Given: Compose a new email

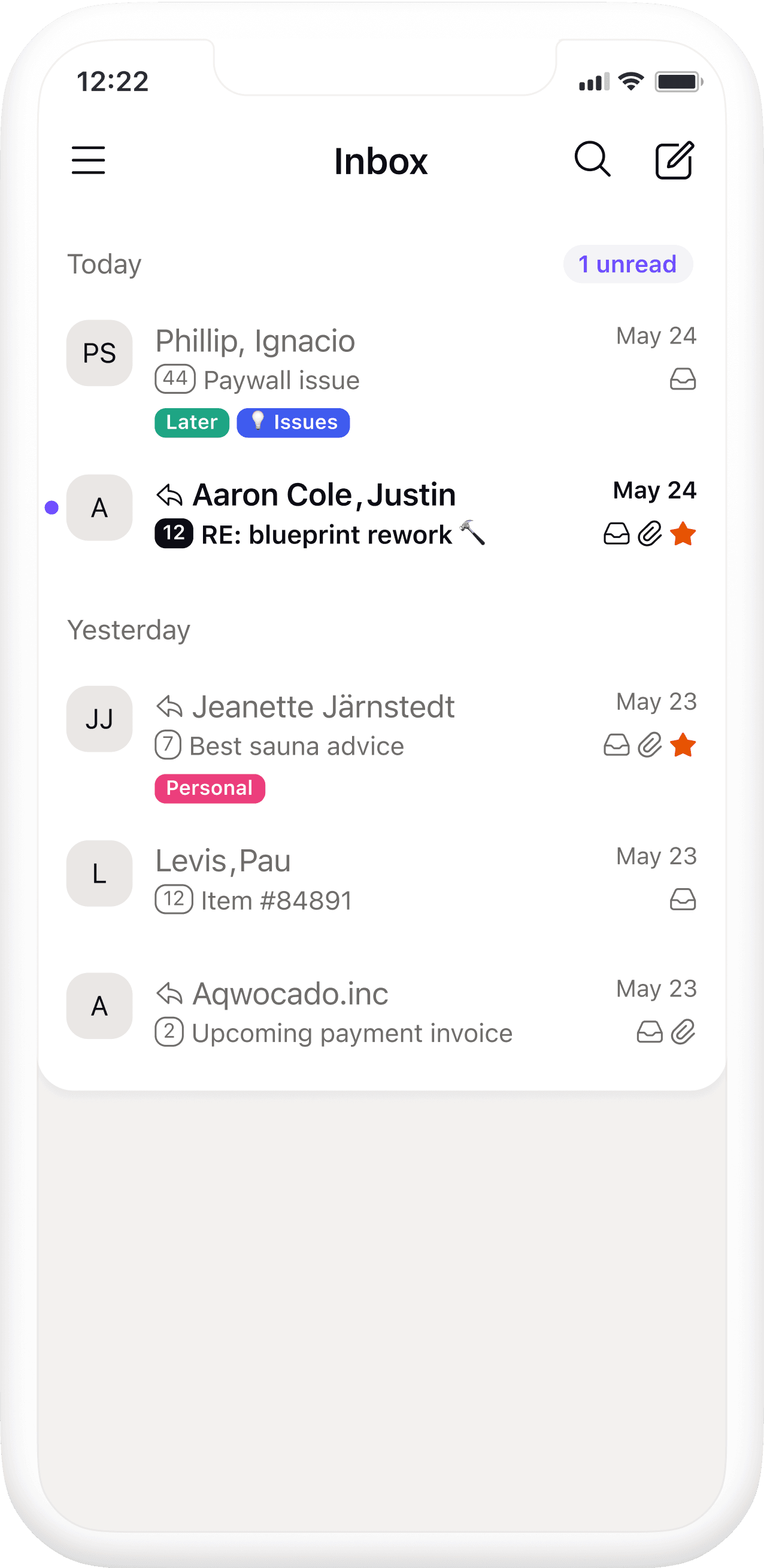Looking at the screenshot, I should [675, 160].
